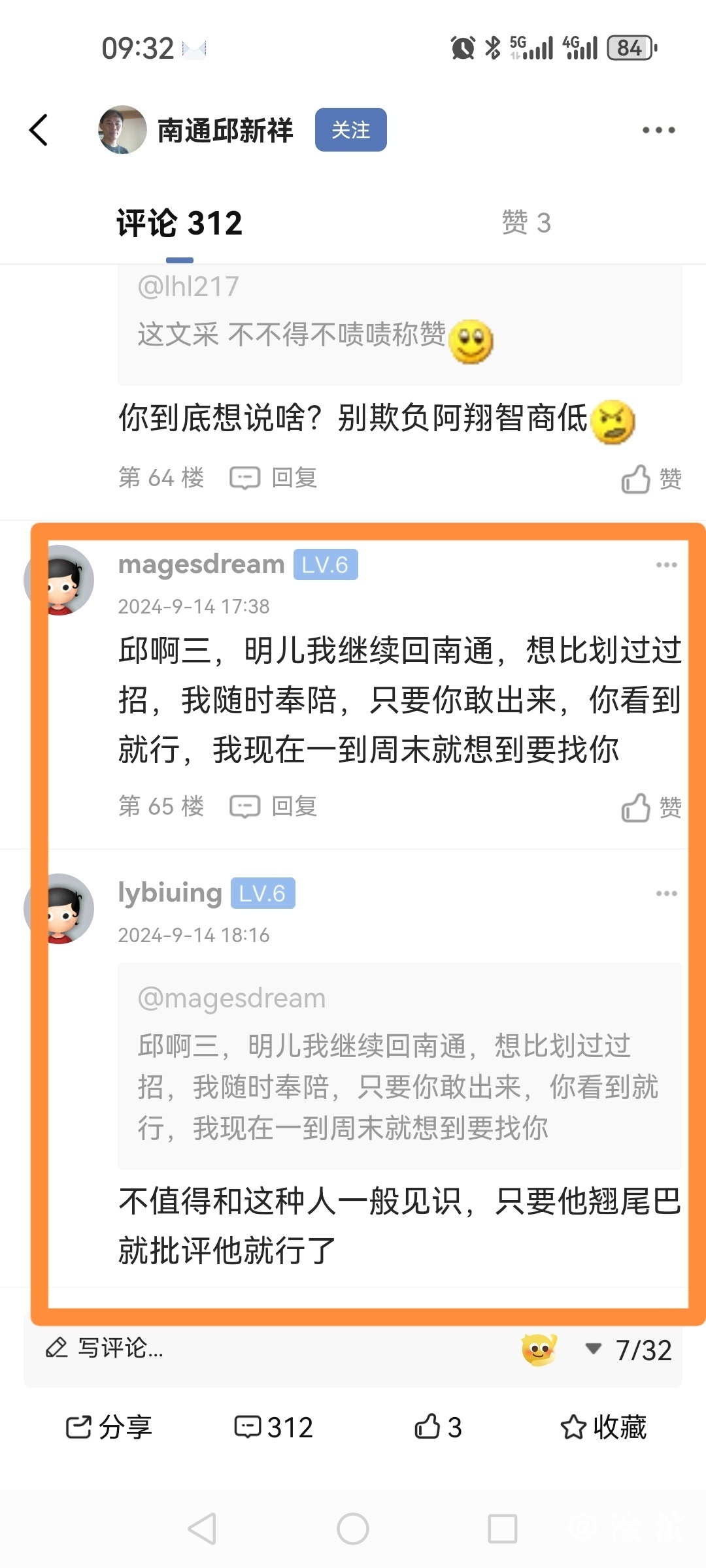Open the top-right overflow menu

tap(658, 130)
